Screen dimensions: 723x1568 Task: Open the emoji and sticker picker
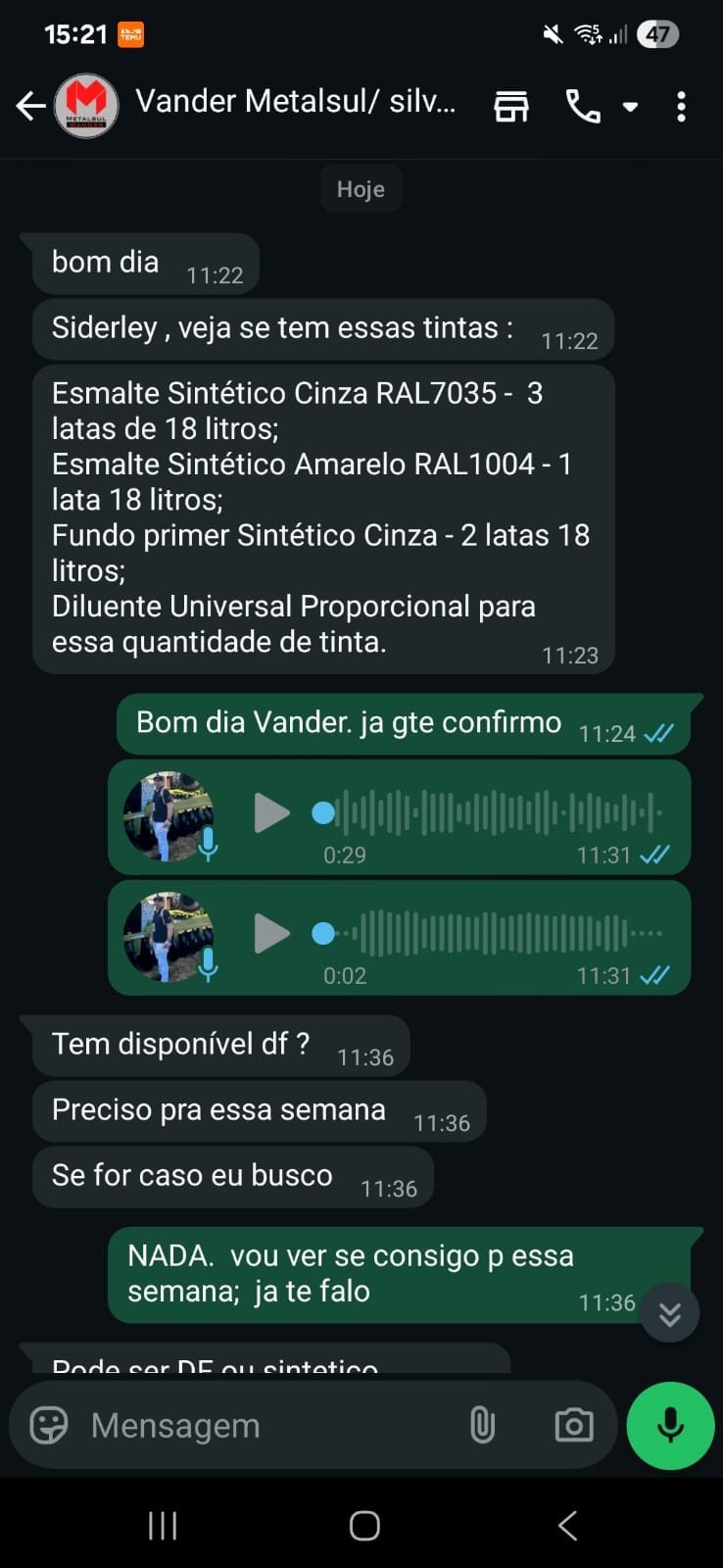(x=49, y=1425)
